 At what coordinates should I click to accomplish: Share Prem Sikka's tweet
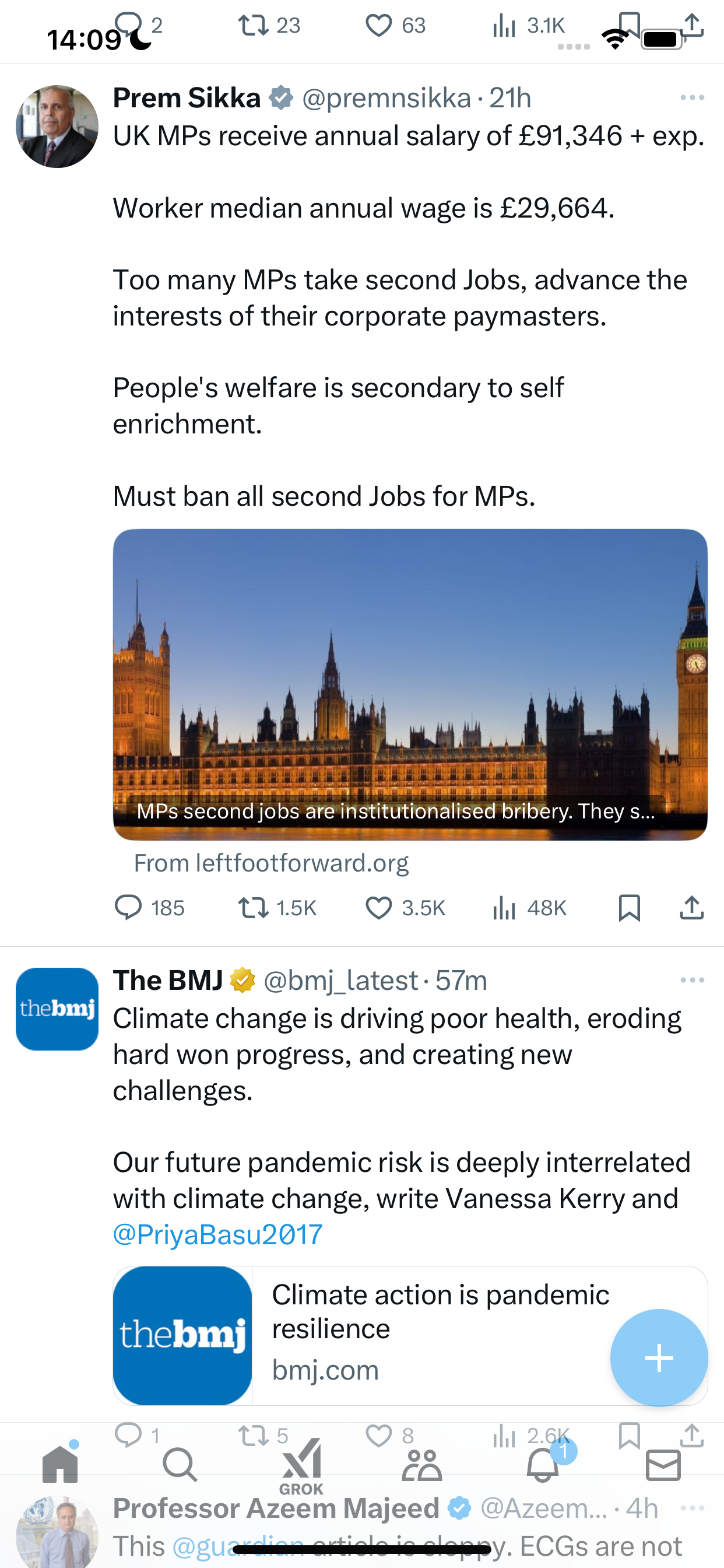[x=692, y=908]
